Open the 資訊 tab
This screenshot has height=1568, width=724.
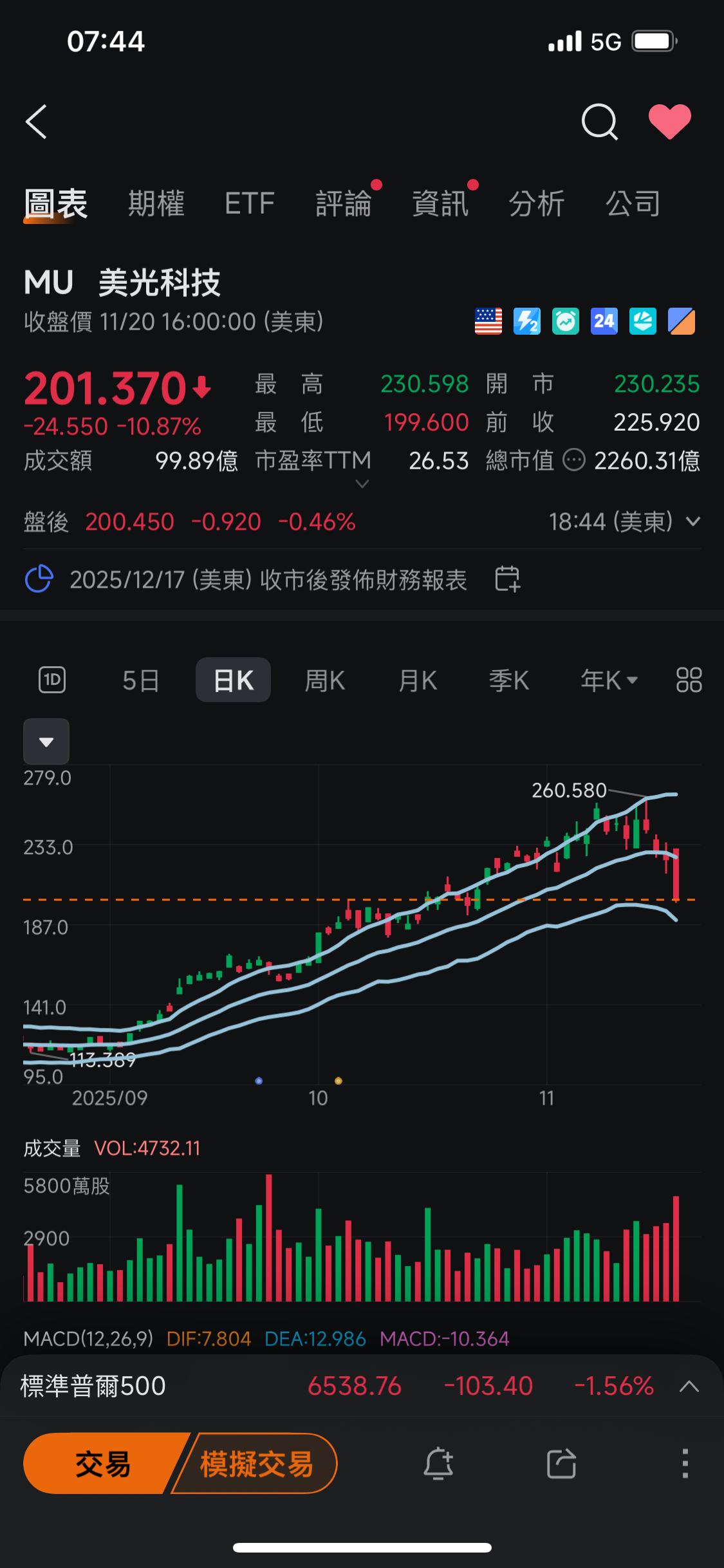click(440, 204)
